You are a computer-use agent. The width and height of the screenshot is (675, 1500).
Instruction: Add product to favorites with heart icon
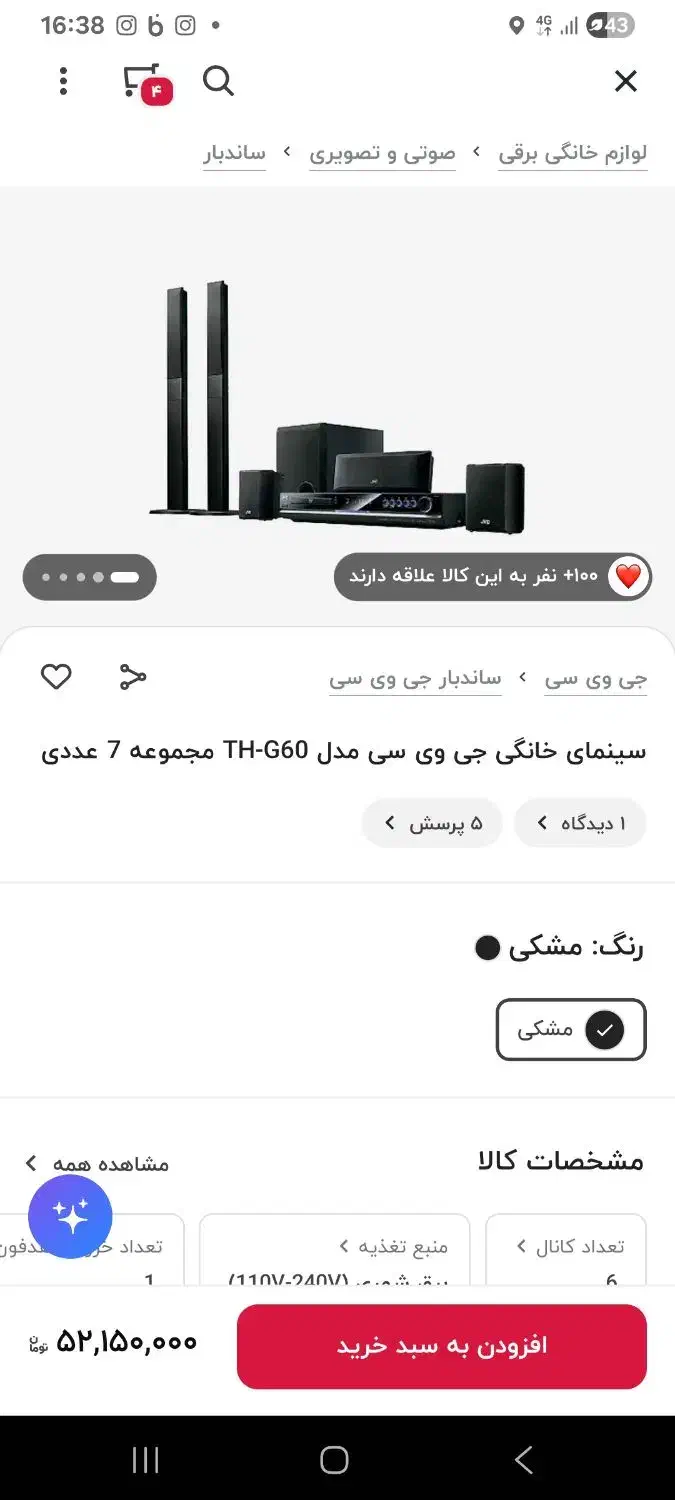pos(56,677)
